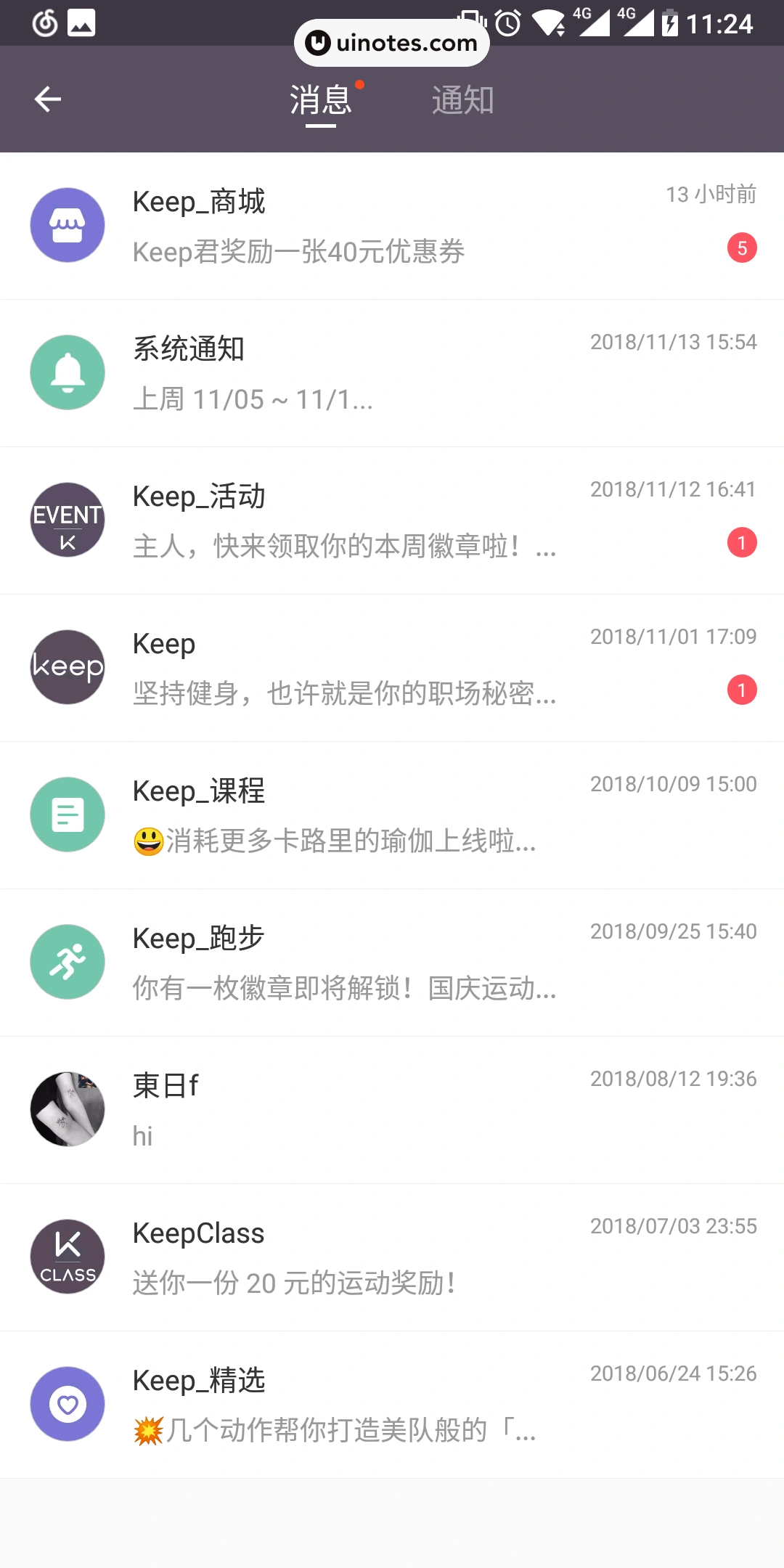Open the Keep_商城 store avatar icon
Viewport: 784px width, 1568px height.
(x=68, y=225)
